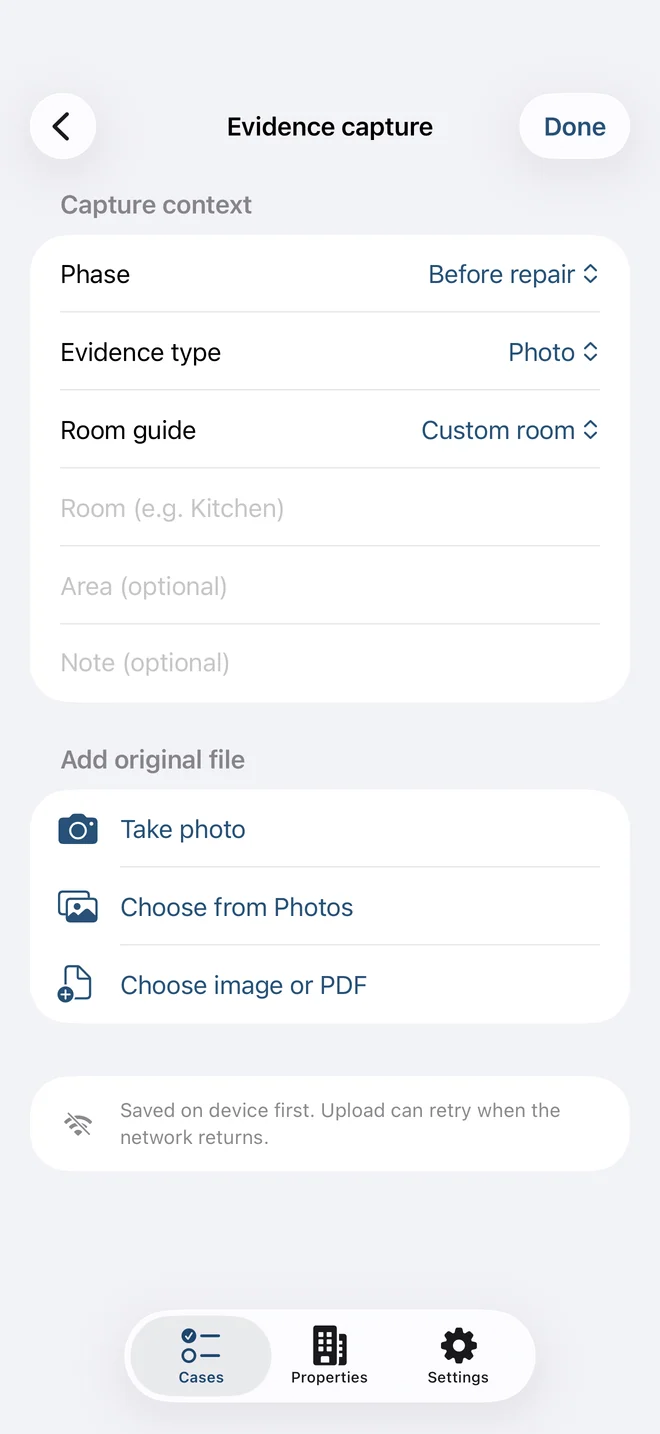Choose Take photo
Image resolution: width=660 pixels, height=1434 pixels.
pos(330,829)
